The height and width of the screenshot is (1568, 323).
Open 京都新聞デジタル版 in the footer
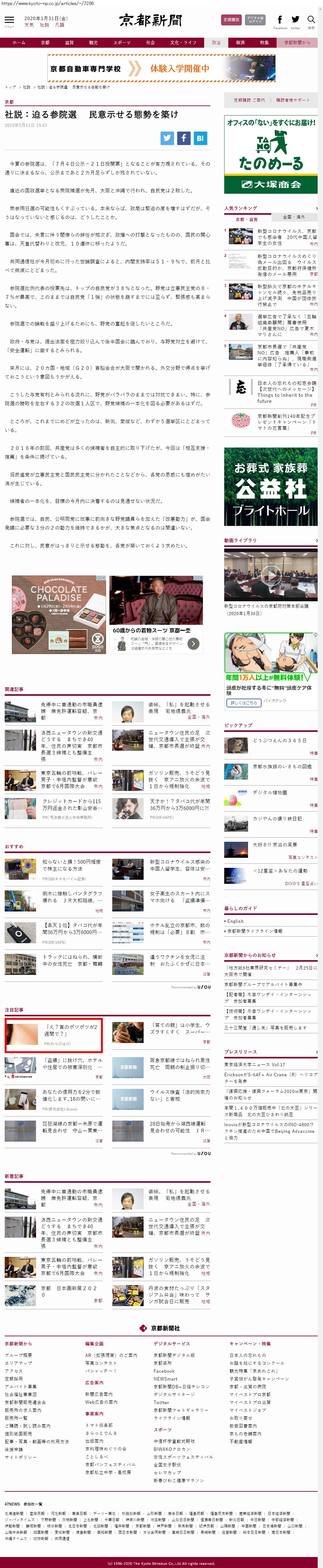(x=174, y=1355)
